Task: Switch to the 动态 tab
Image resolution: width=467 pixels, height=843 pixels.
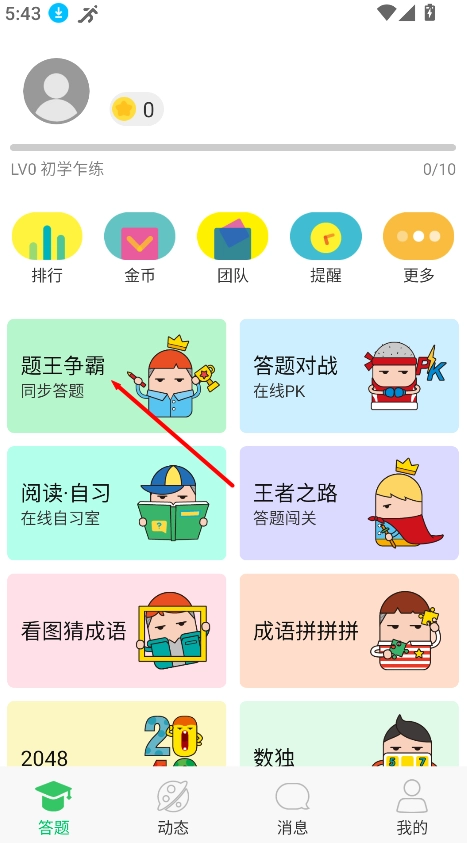Action: [173, 806]
